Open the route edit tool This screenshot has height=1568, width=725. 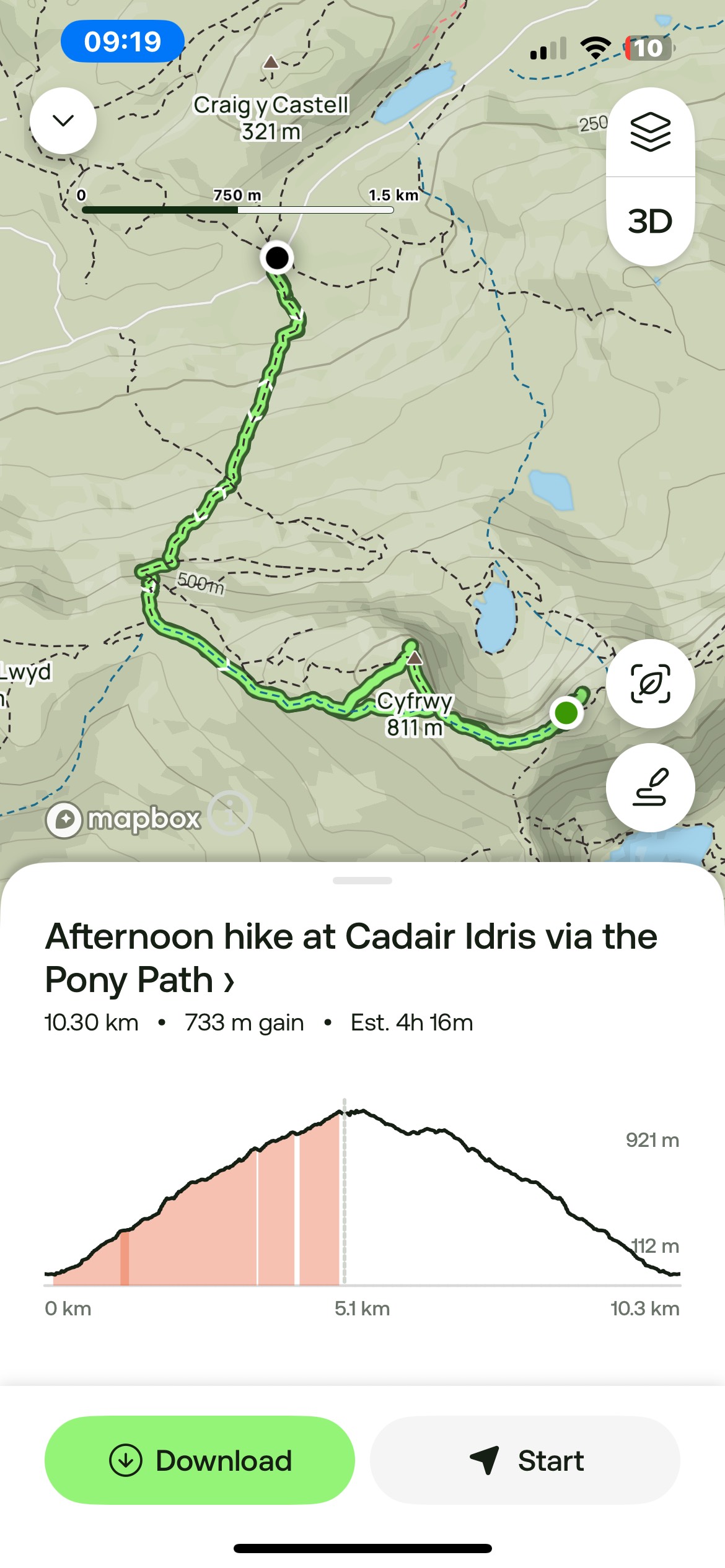pos(650,788)
